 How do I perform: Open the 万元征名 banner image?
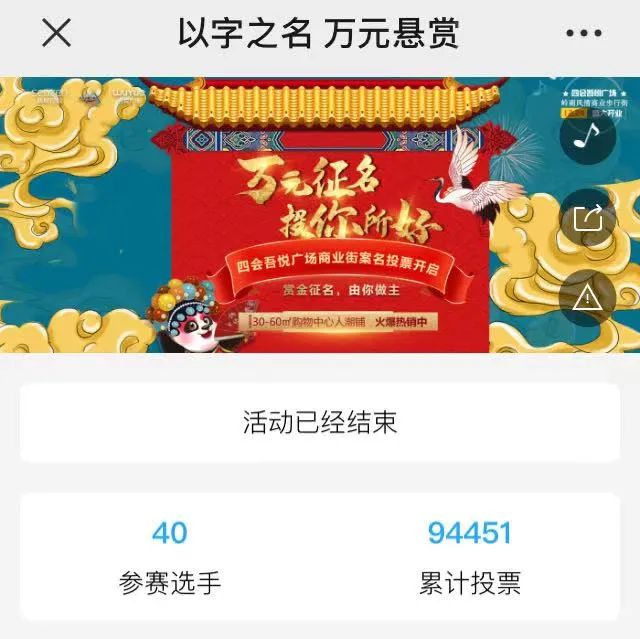(320, 215)
